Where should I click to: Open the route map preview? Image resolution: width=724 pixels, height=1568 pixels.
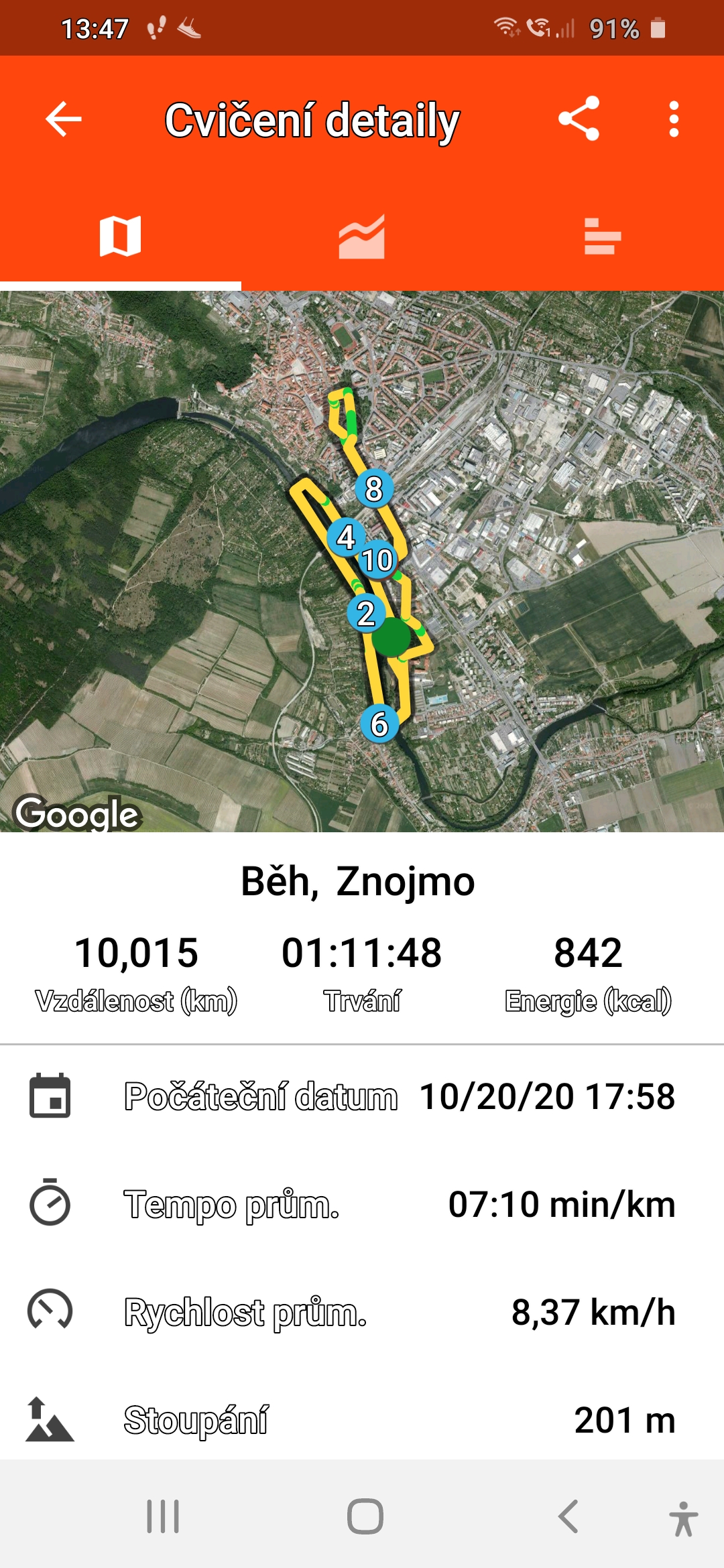coord(362,562)
